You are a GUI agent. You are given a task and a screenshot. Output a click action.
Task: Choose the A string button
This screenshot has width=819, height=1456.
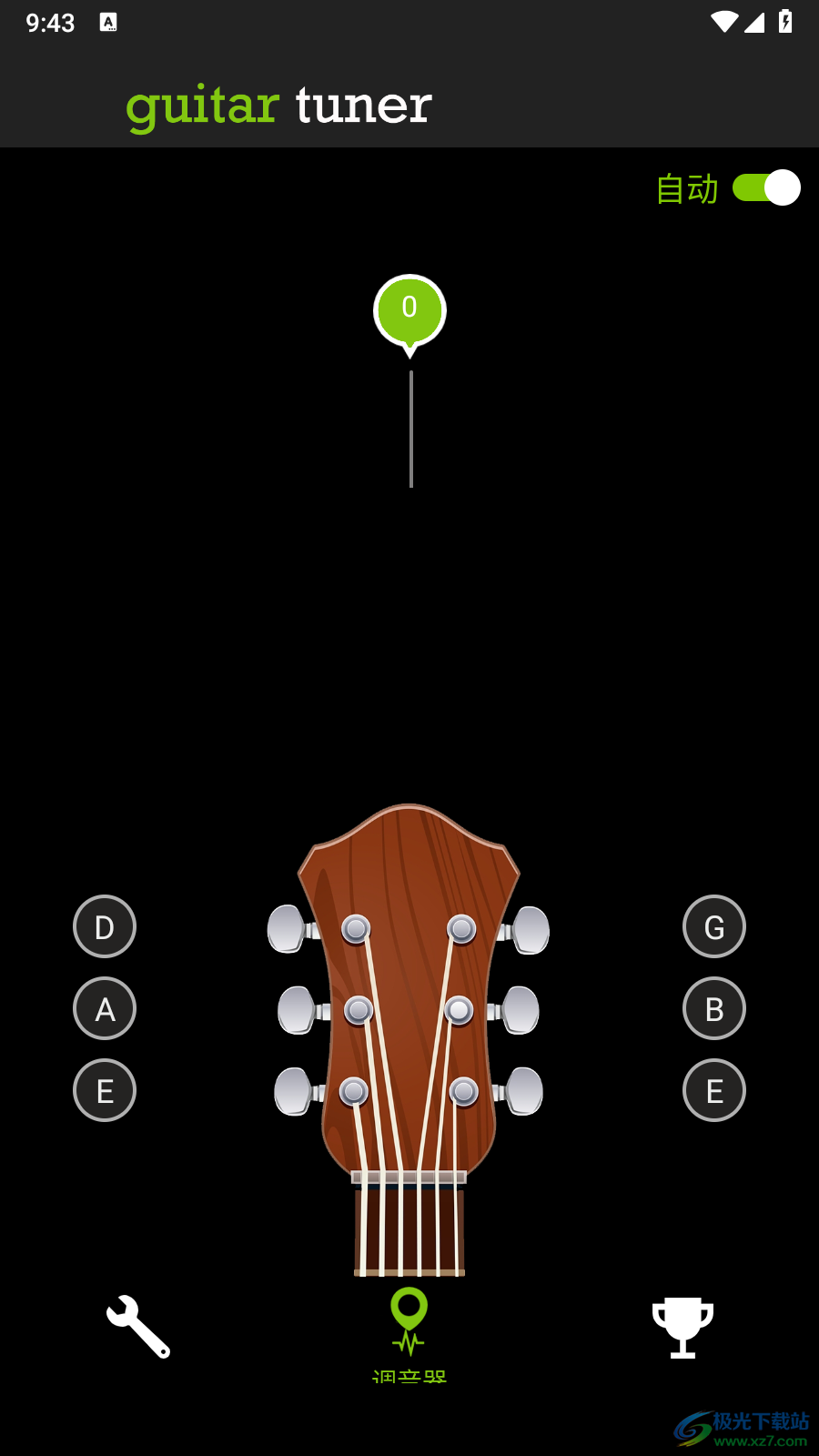(x=105, y=1008)
